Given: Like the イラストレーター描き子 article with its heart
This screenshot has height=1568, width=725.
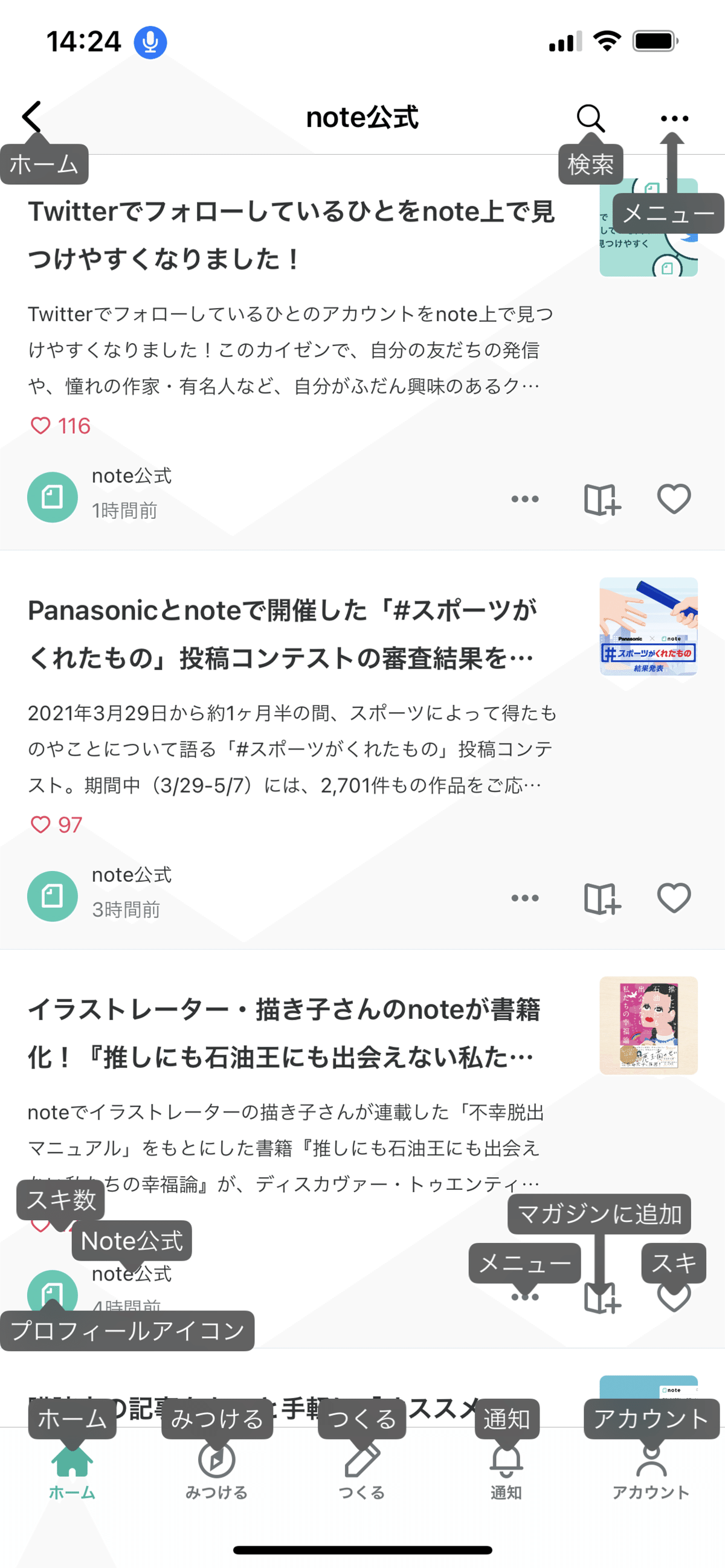Looking at the screenshot, I should (x=673, y=1297).
